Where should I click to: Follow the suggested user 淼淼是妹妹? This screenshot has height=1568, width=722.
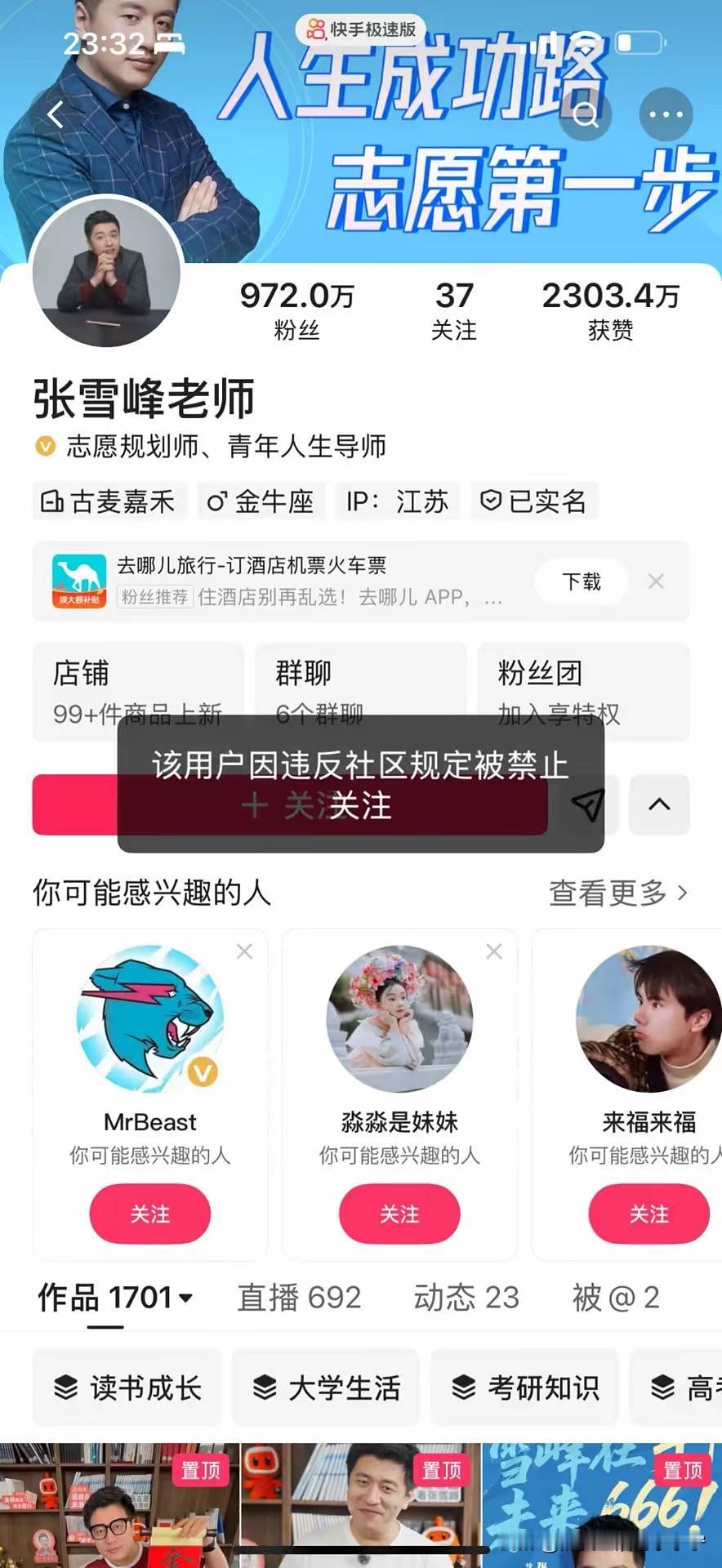click(399, 1214)
